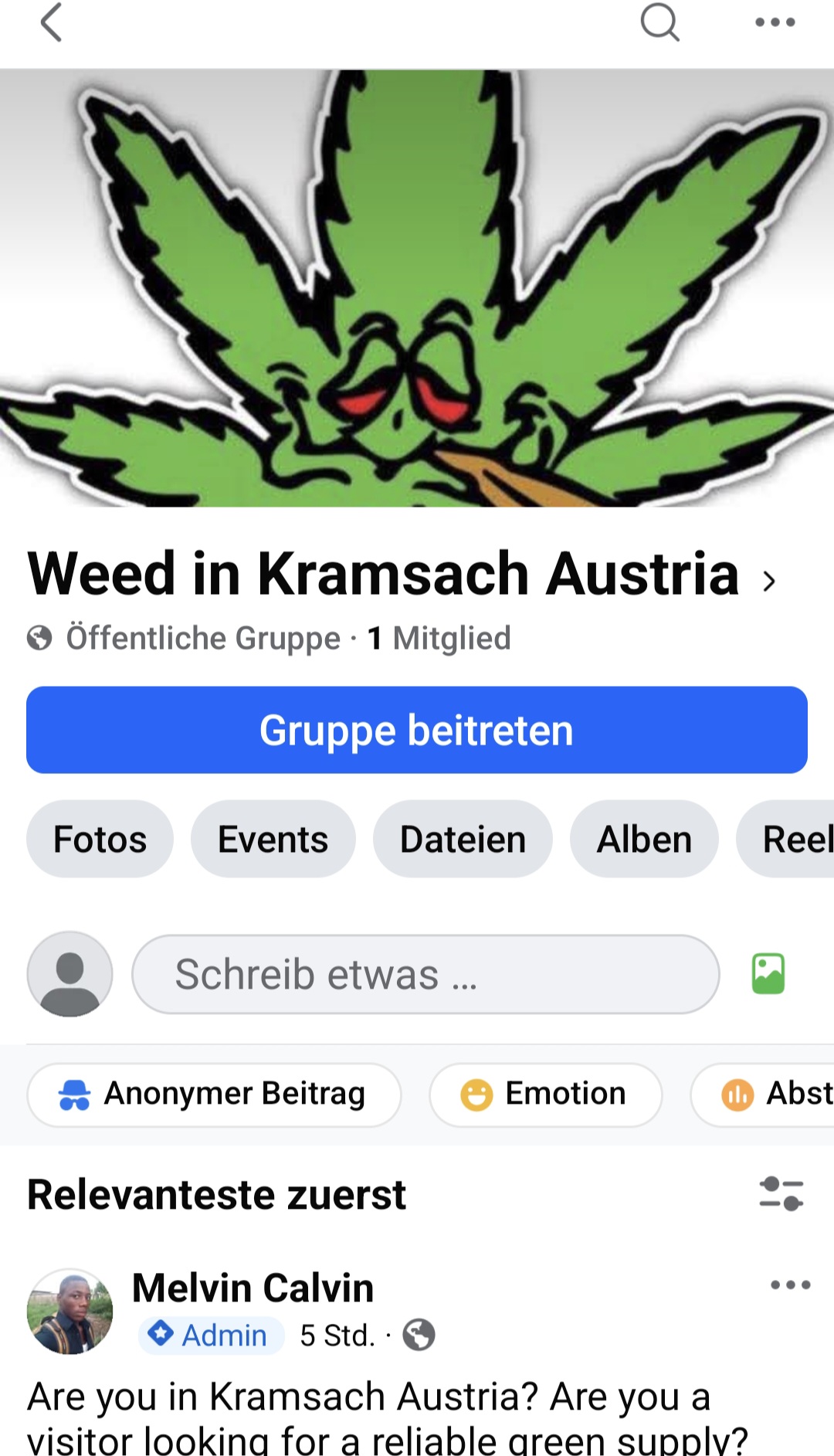Image resolution: width=834 pixels, height=1456 pixels.
Task: Switch to the Fotos tab
Action: coord(100,839)
